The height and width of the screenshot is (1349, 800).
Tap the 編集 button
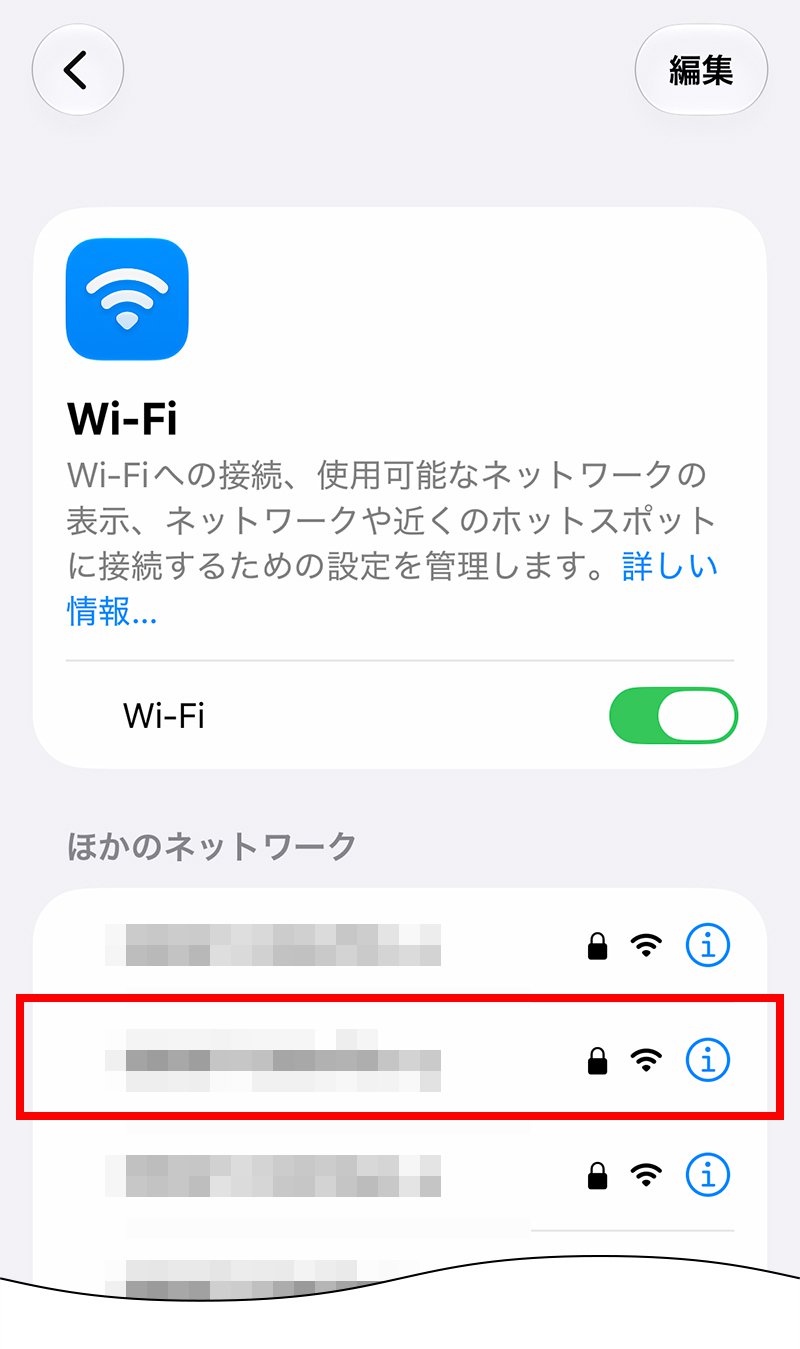[701, 70]
